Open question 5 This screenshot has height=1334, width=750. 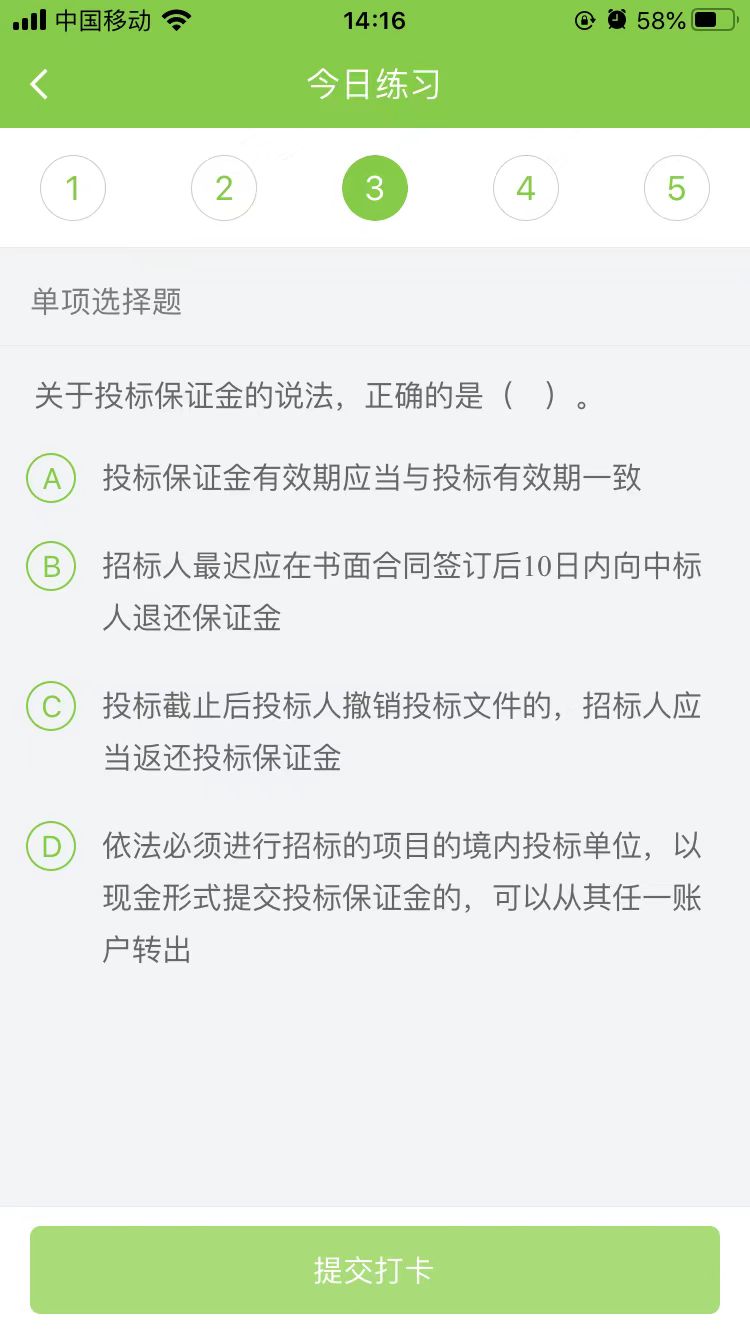(x=677, y=188)
